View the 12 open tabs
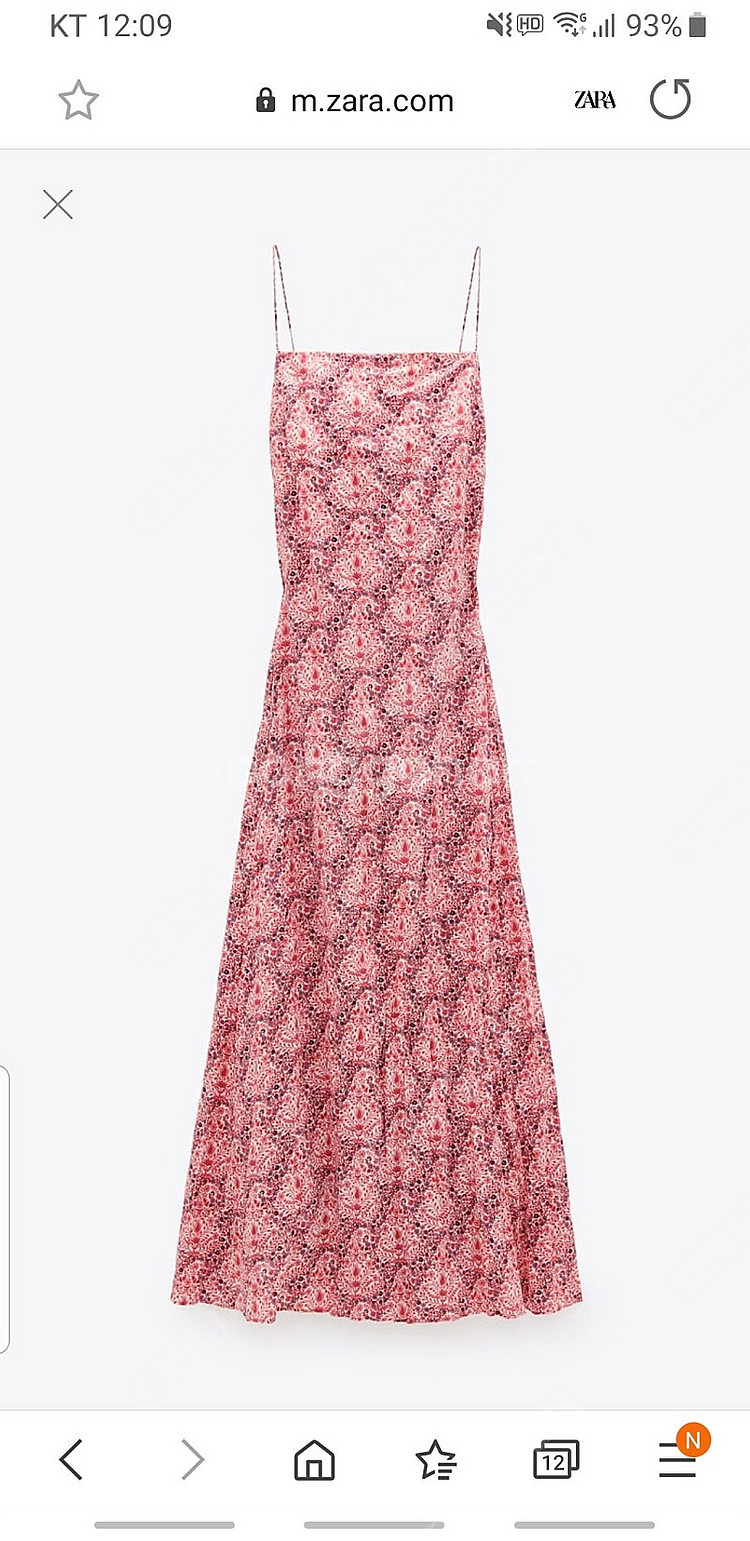This screenshot has height=1541, width=750. [x=556, y=1460]
